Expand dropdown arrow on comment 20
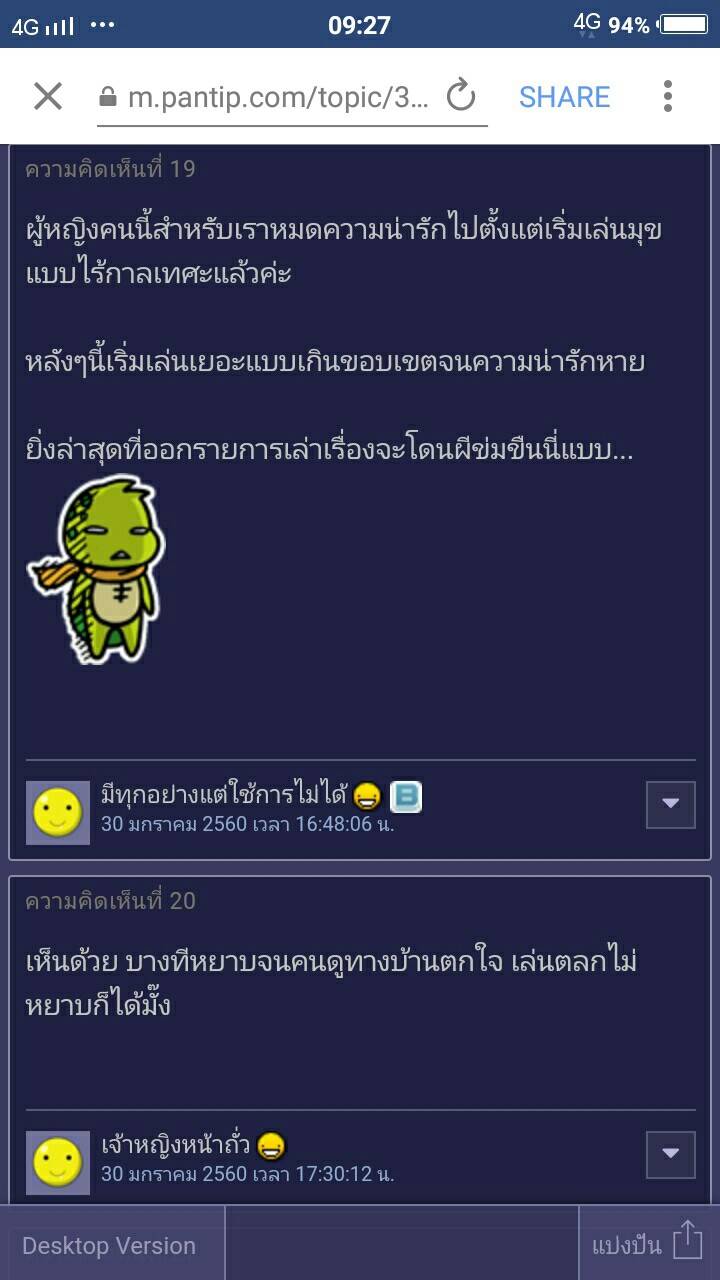The height and width of the screenshot is (1280, 720). pos(670,1155)
